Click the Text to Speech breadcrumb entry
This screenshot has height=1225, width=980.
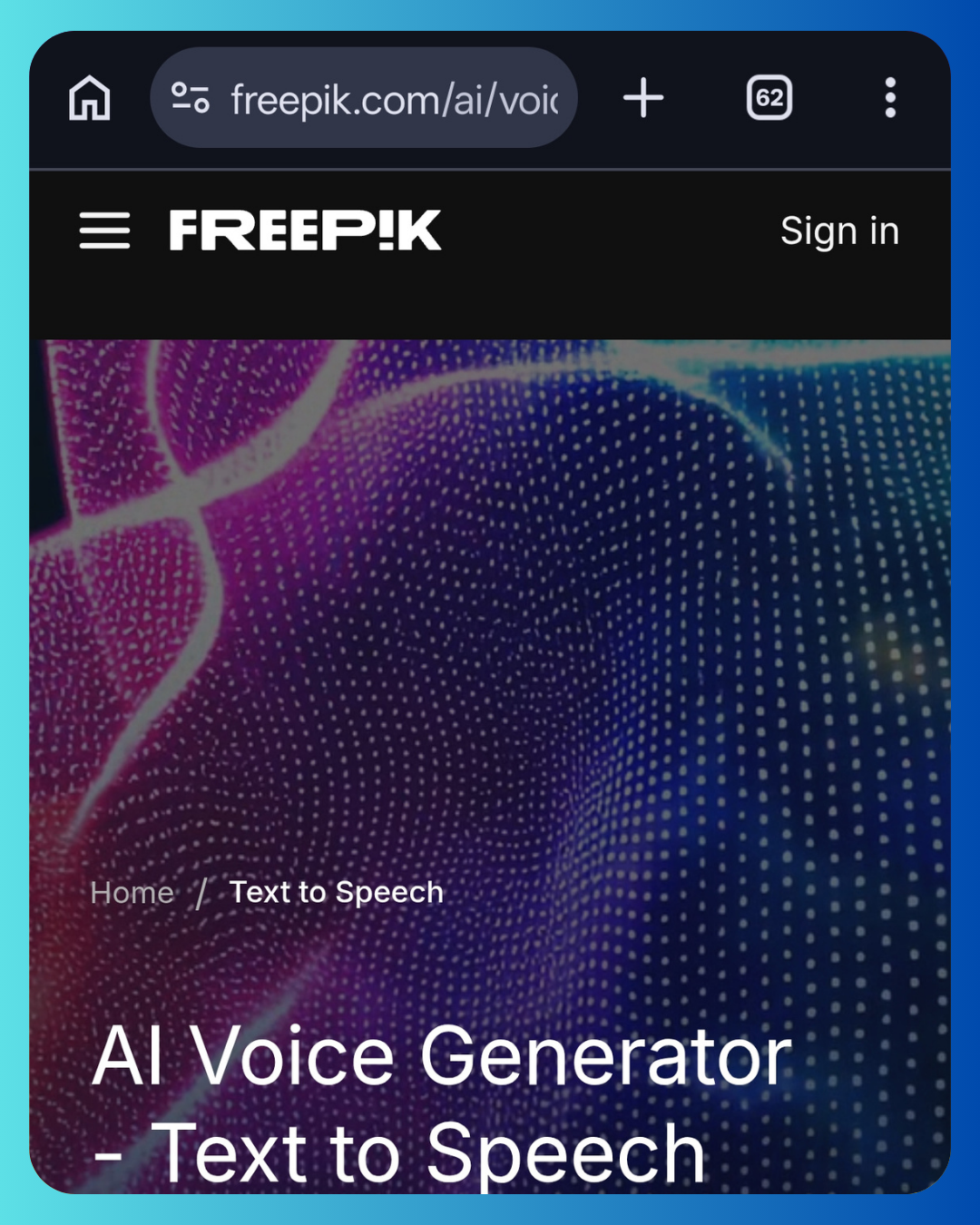tap(335, 892)
